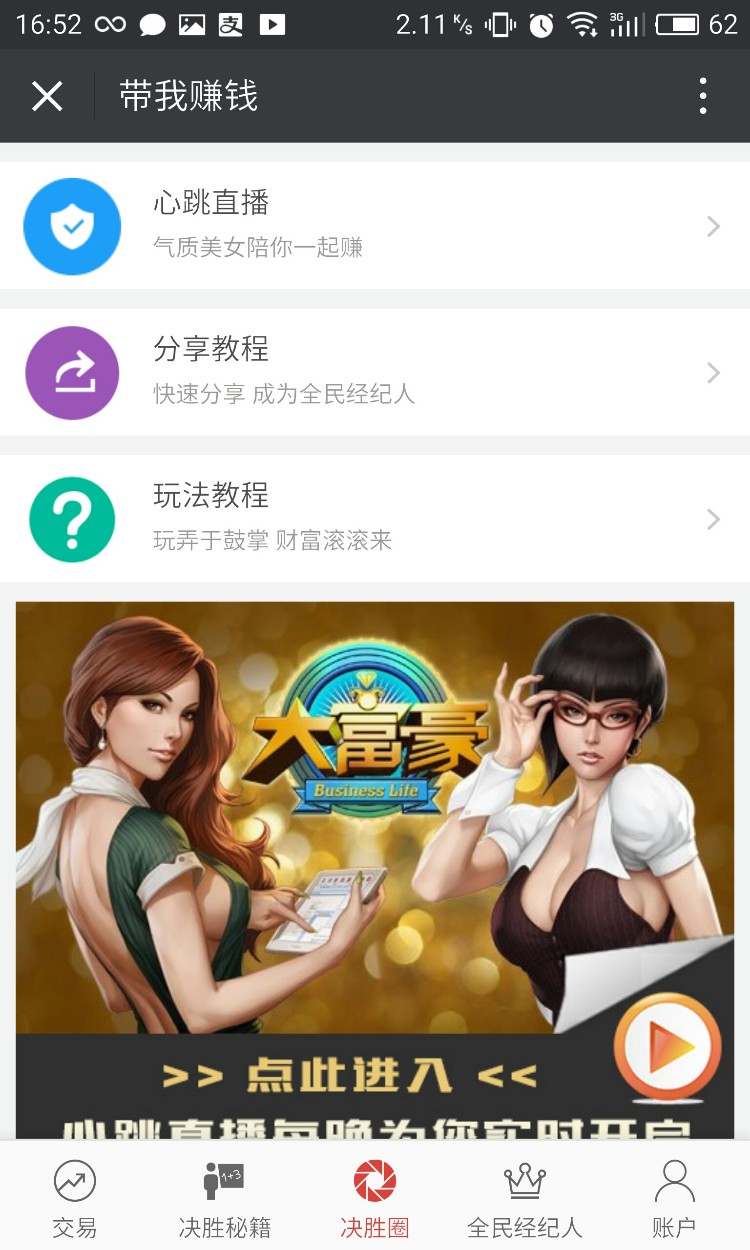Open the three-dot overflow menu
This screenshot has height=1250, width=750.
pos(703,96)
